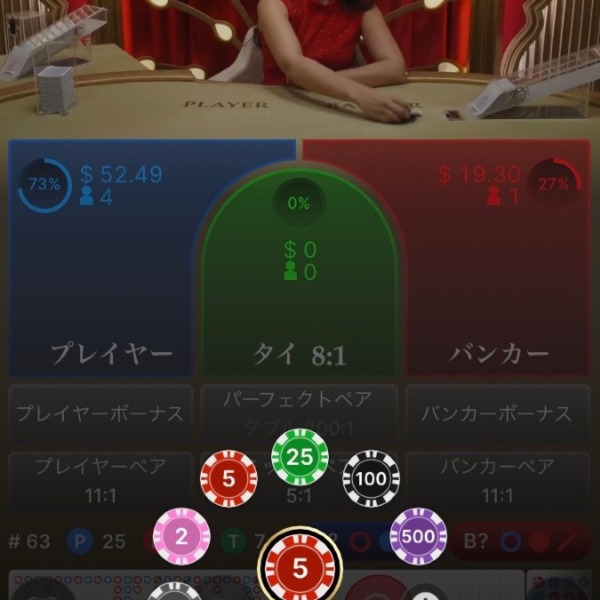The width and height of the screenshot is (600, 600).
Task: Tap the highlighted 5 chip selector
Action: tap(300, 568)
